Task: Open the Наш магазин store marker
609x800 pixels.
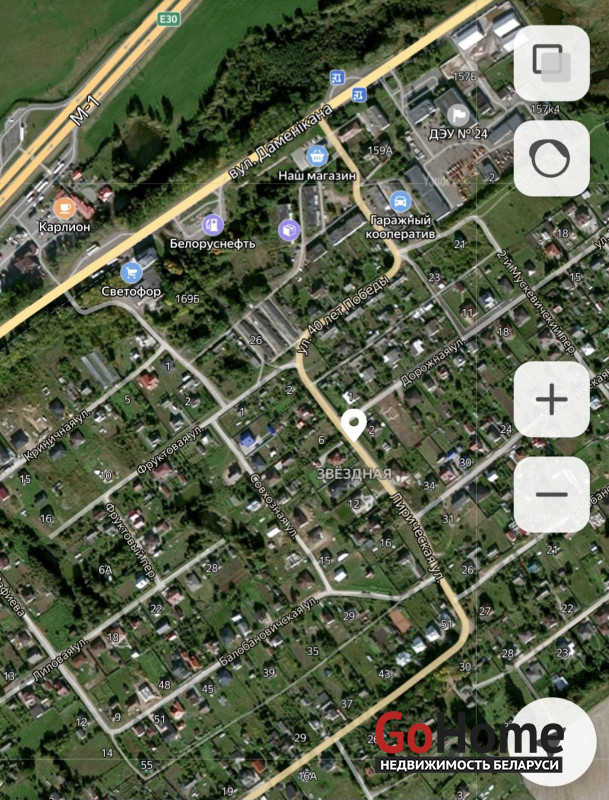Action: [x=318, y=156]
